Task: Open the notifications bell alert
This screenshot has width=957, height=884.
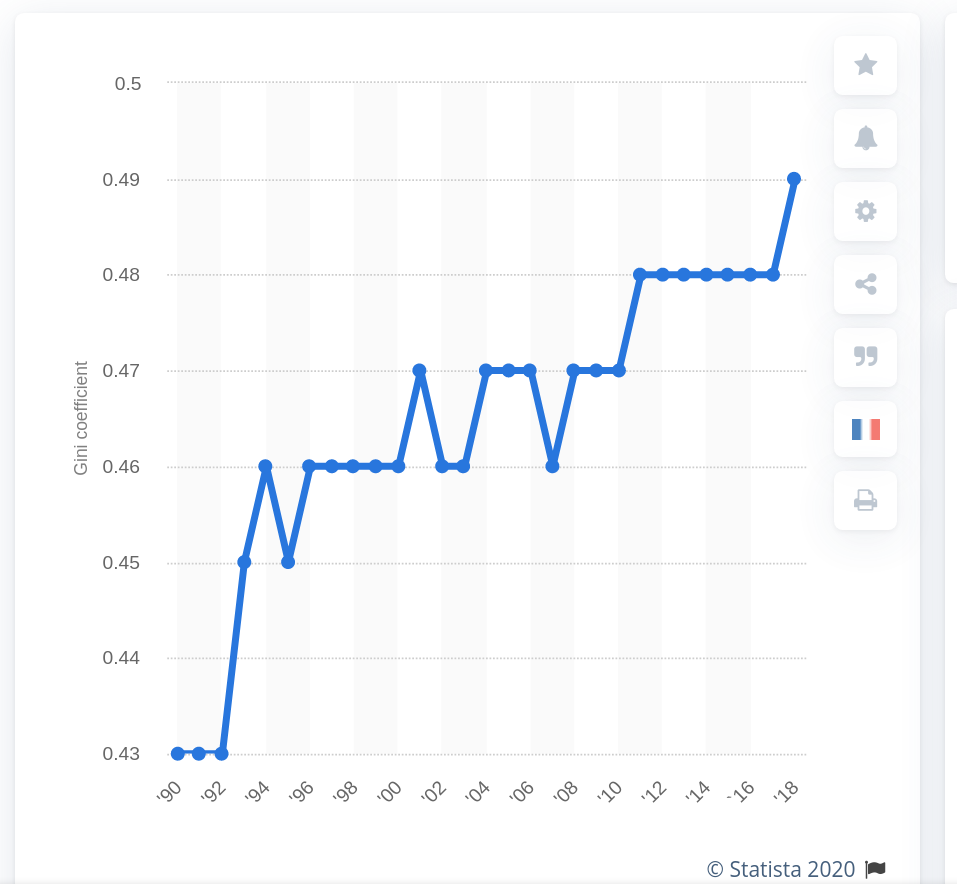Action: [x=865, y=139]
